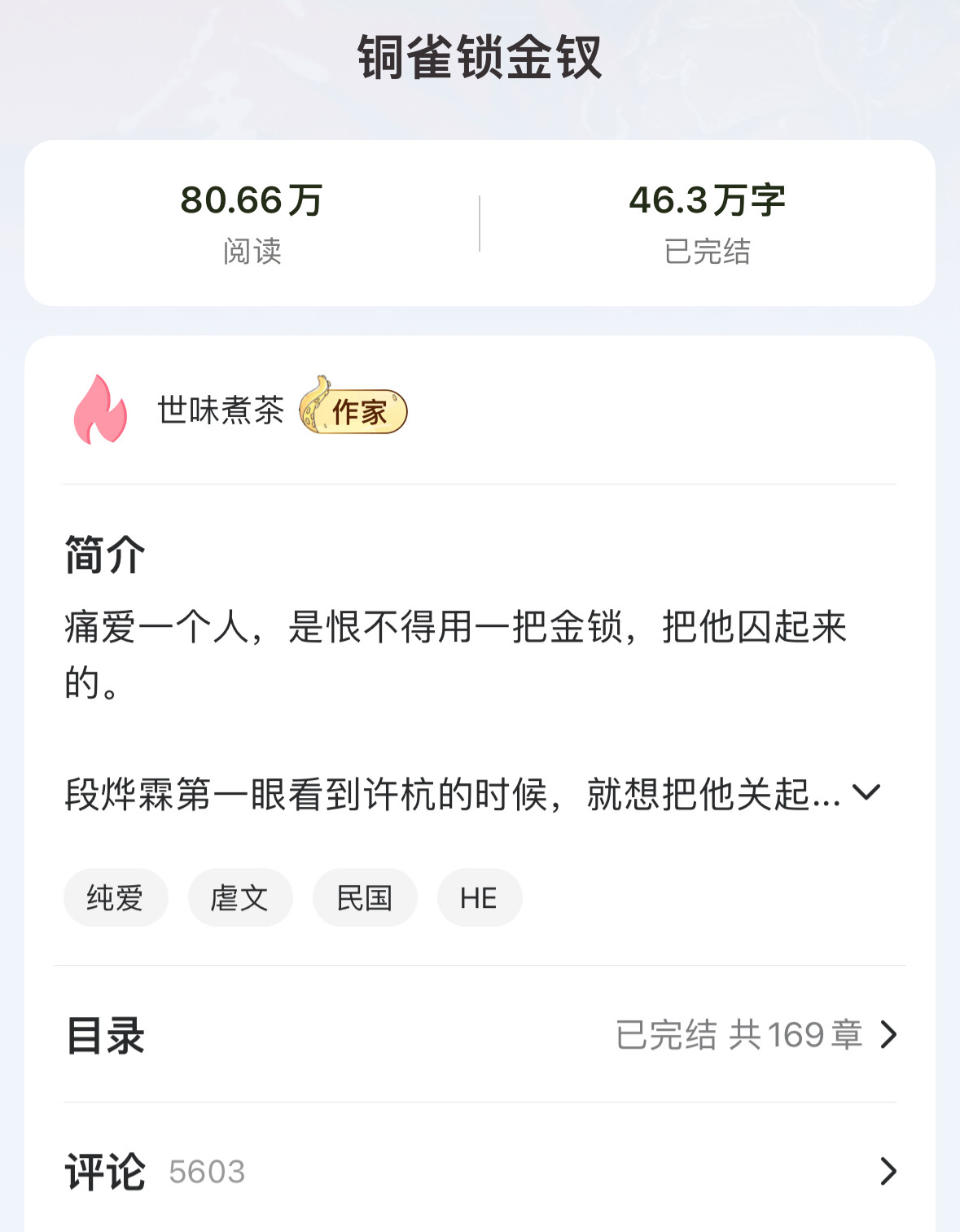Open the 民国 tag
This screenshot has height=1232, width=960.
364,898
